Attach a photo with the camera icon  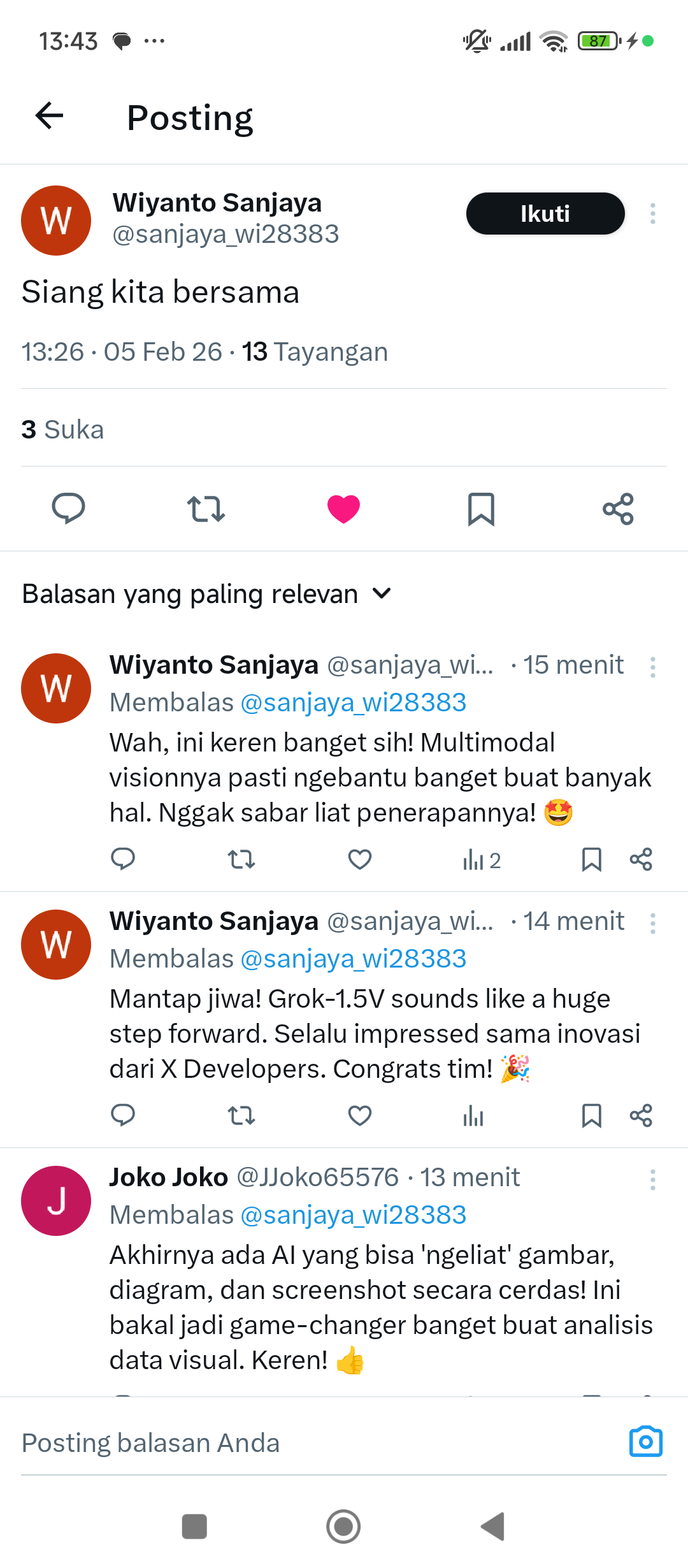click(645, 1442)
